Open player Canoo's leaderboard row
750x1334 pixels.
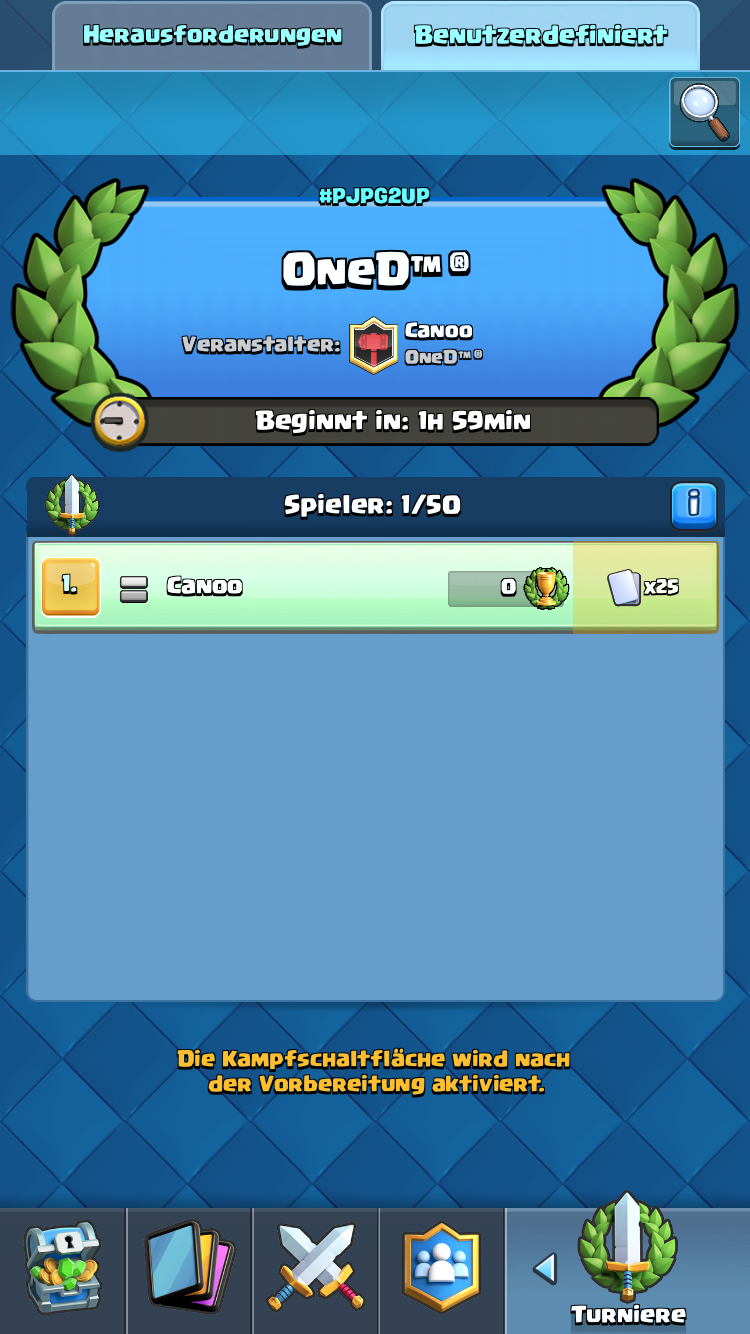tap(300, 587)
